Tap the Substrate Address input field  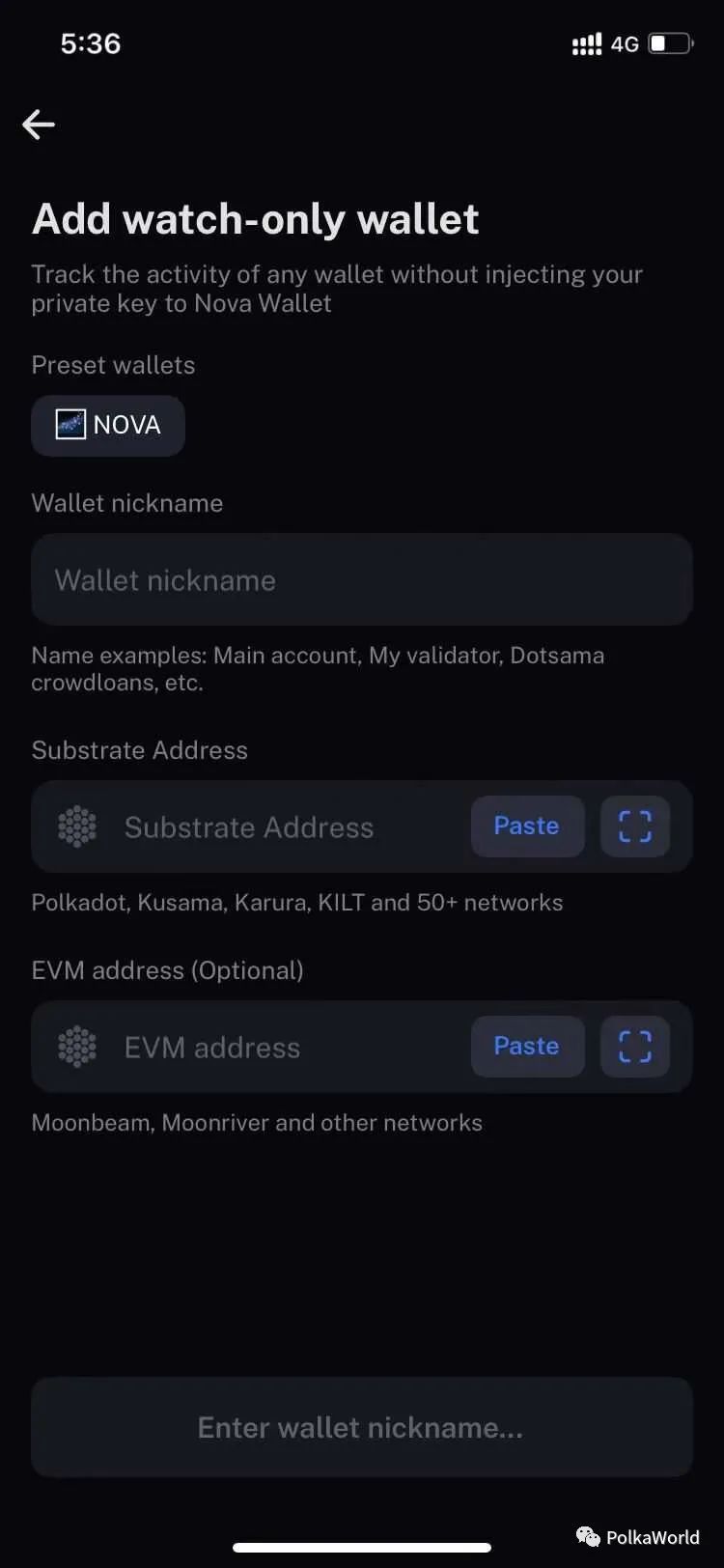pyautogui.click(x=280, y=827)
